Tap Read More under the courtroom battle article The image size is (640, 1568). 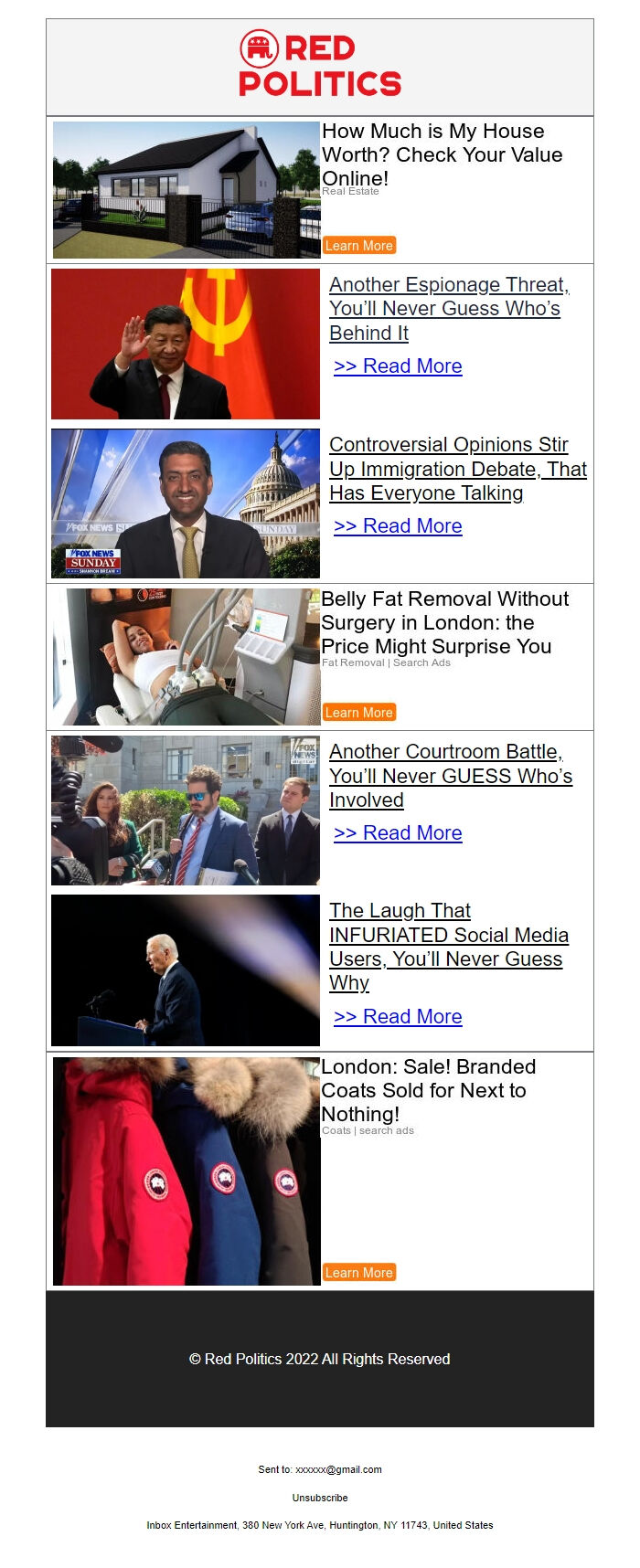[398, 833]
